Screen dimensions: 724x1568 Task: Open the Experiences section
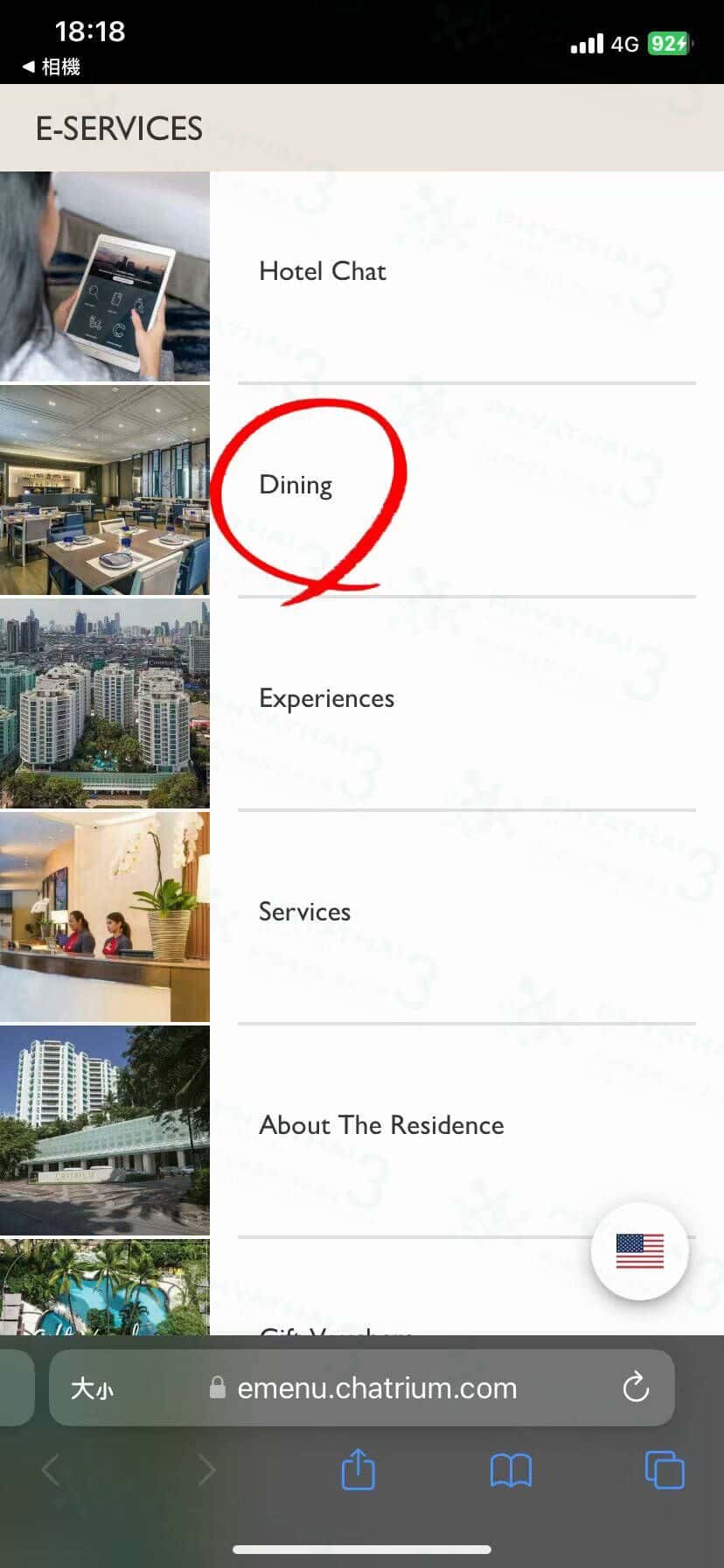pos(326,698)
